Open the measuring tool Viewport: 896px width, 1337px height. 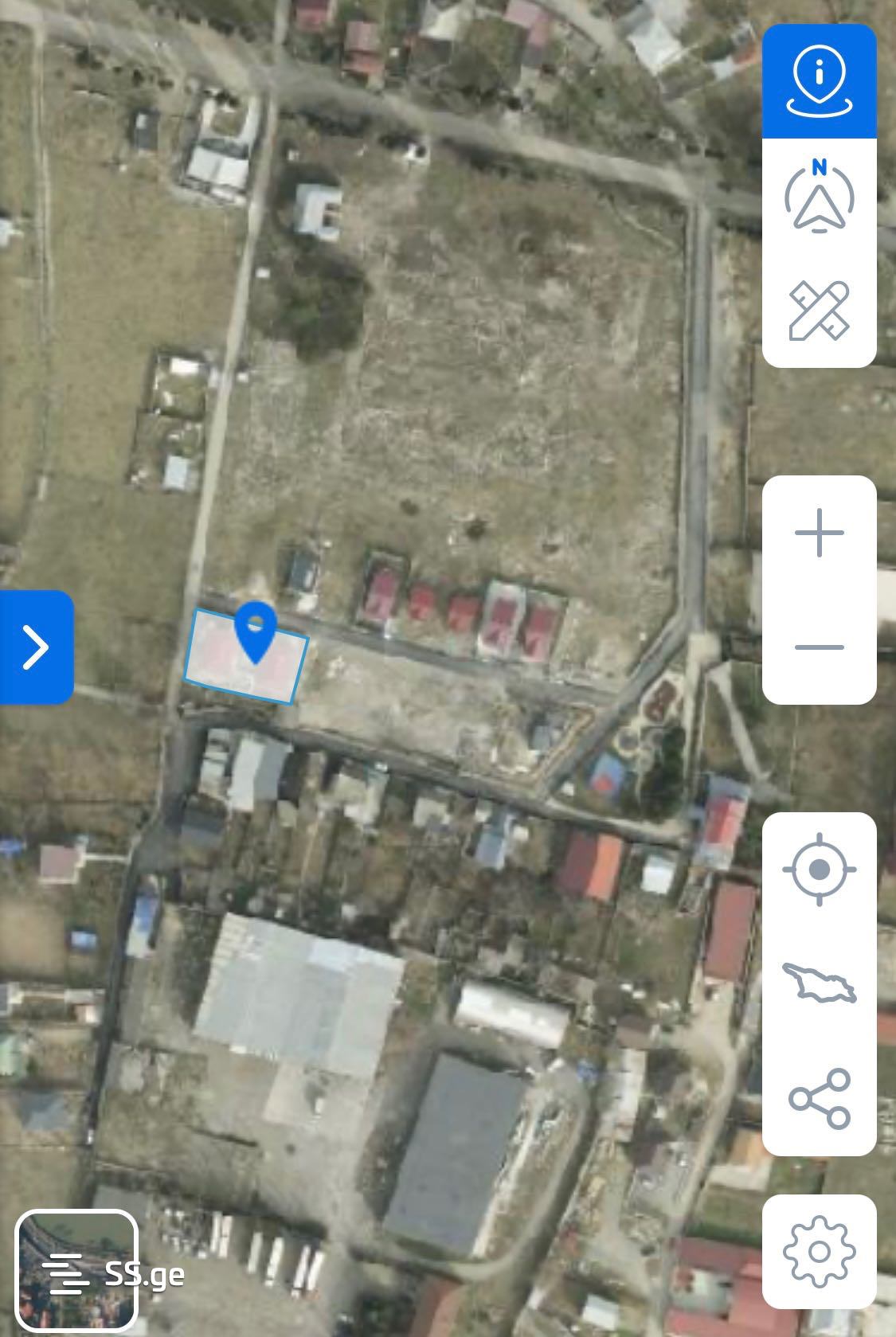tap(819, 311)
